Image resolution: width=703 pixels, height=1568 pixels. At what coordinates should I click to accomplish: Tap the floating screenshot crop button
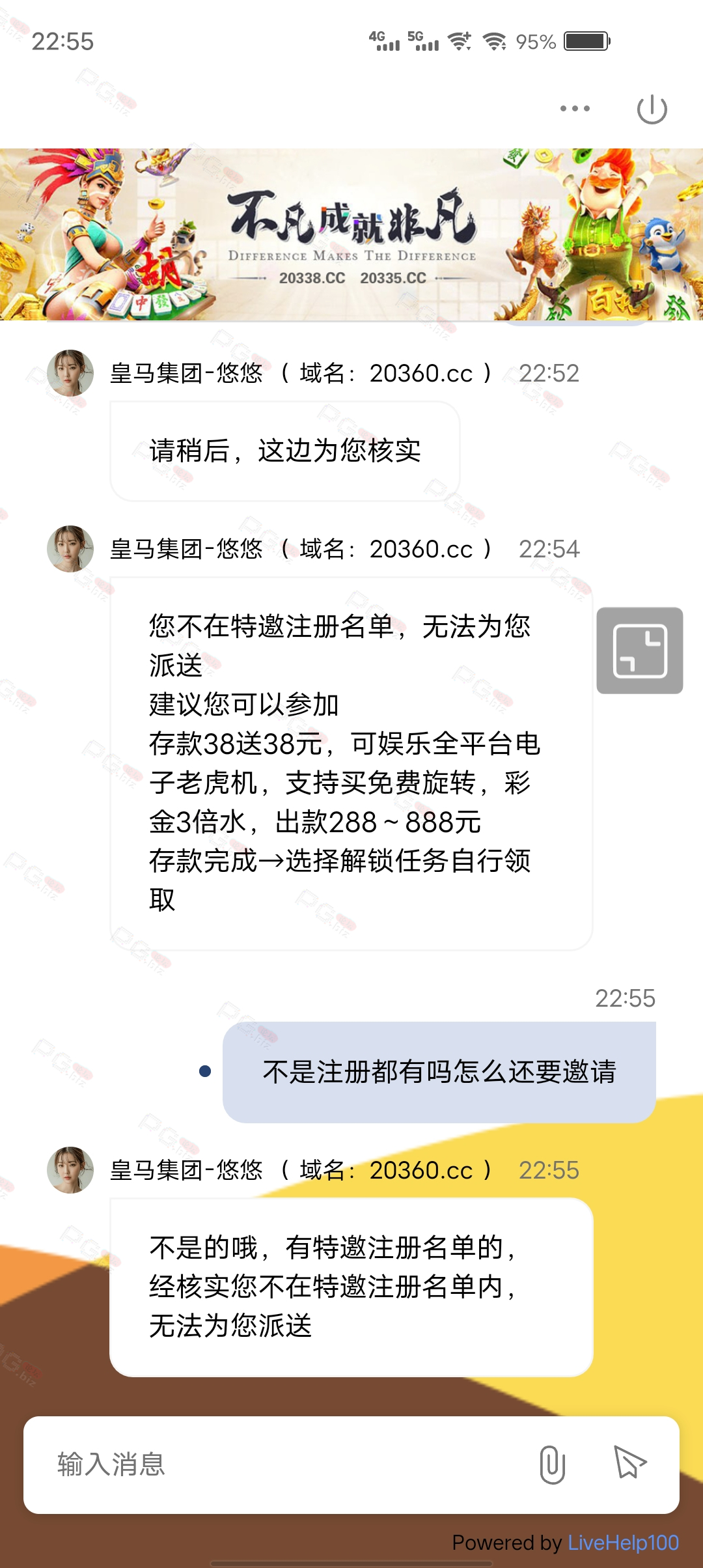pyautogui.click(x=639, y=651)
